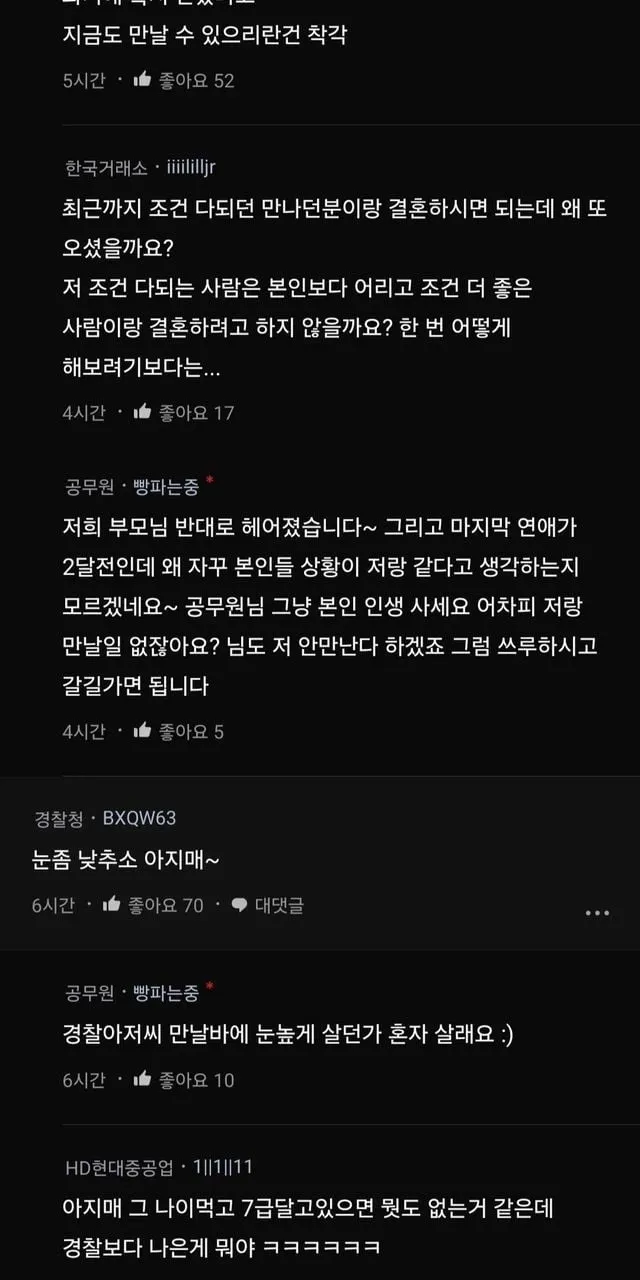Like the 5시간 comment with 52 likes
The image size is (640, 1280).
(x=142, y=80)
